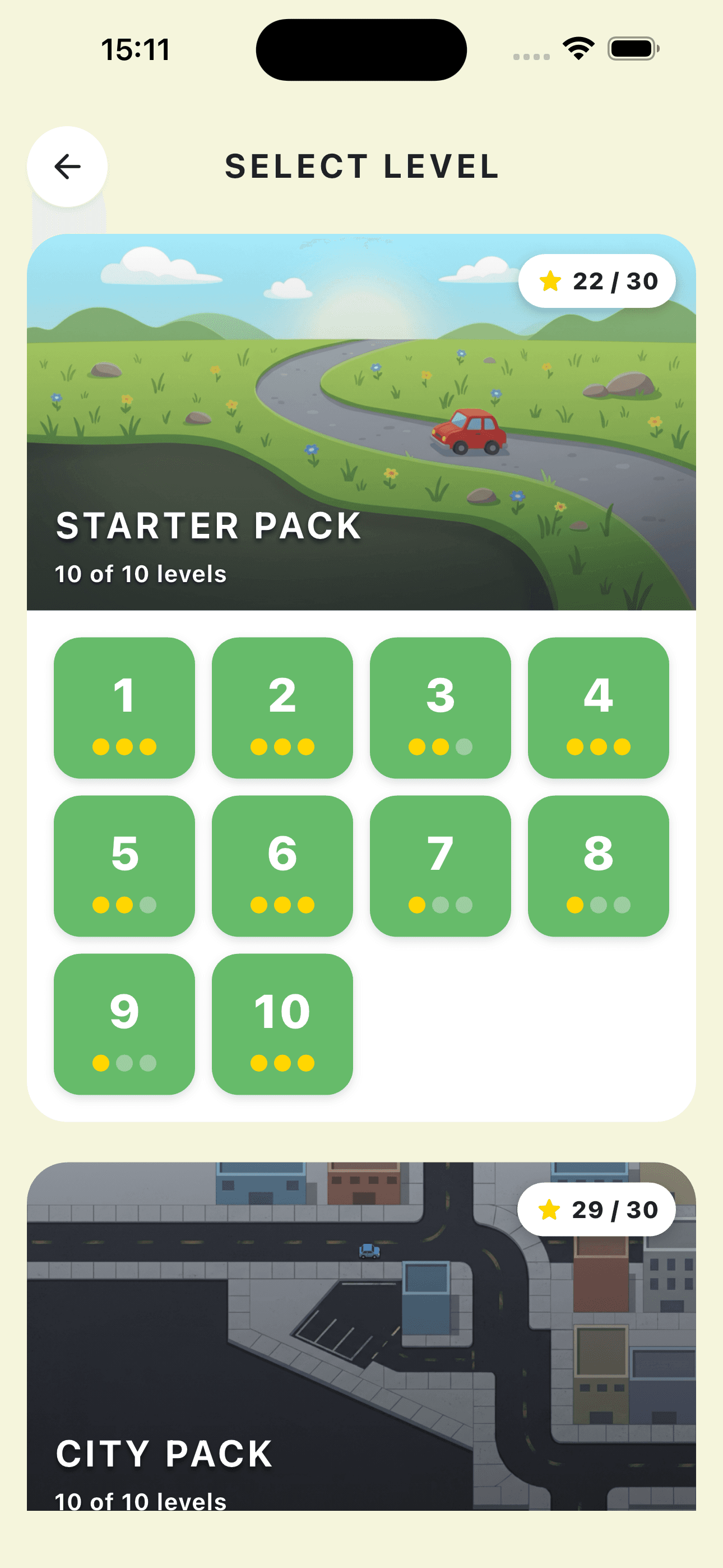The height and width of the screenshot is (1568, 723).
Task: Tap '10 of 10 levels' under Starter Pack
Action: (140, 573)
